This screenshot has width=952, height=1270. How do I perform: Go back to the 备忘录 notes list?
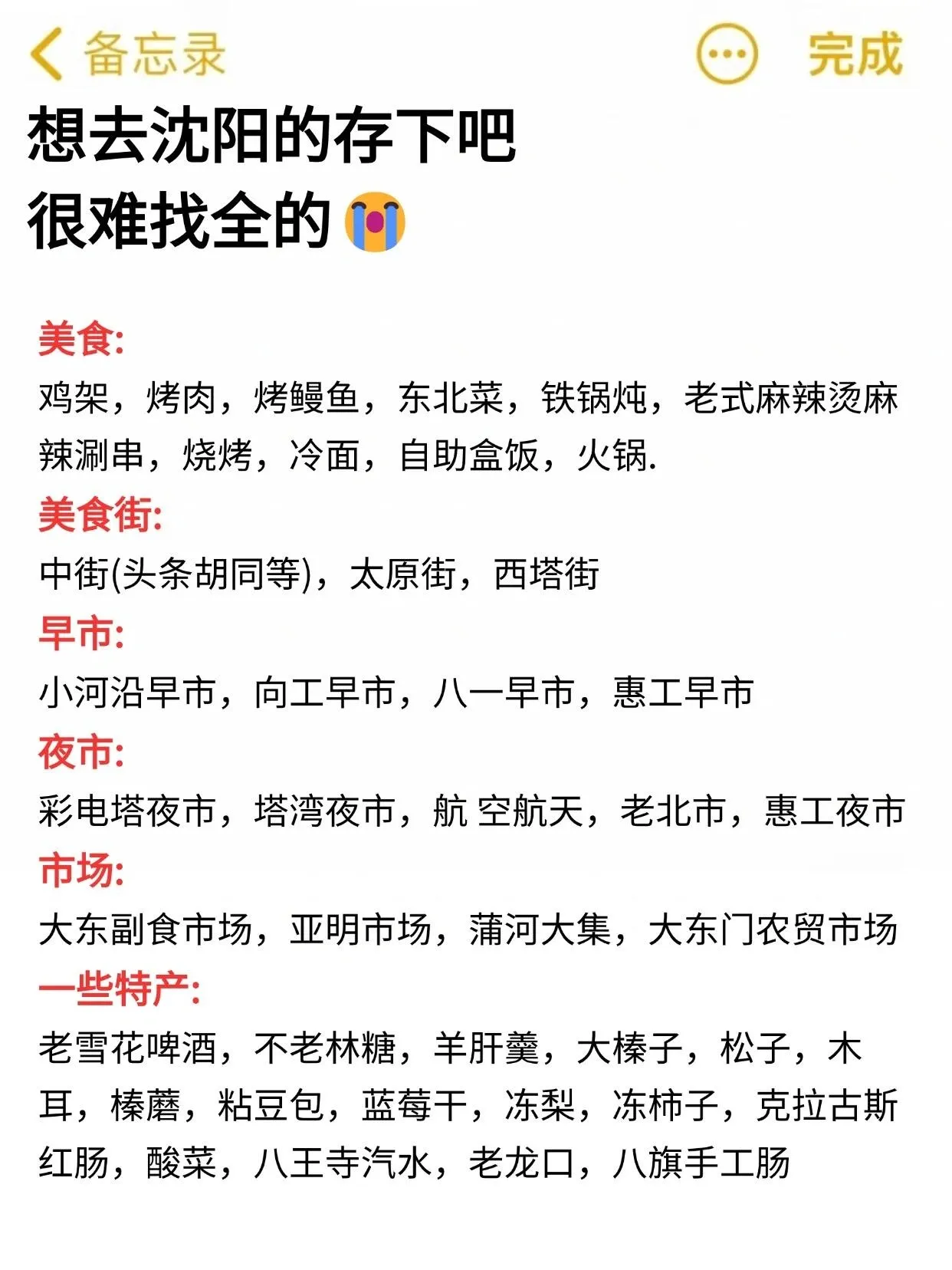point(126,54)
